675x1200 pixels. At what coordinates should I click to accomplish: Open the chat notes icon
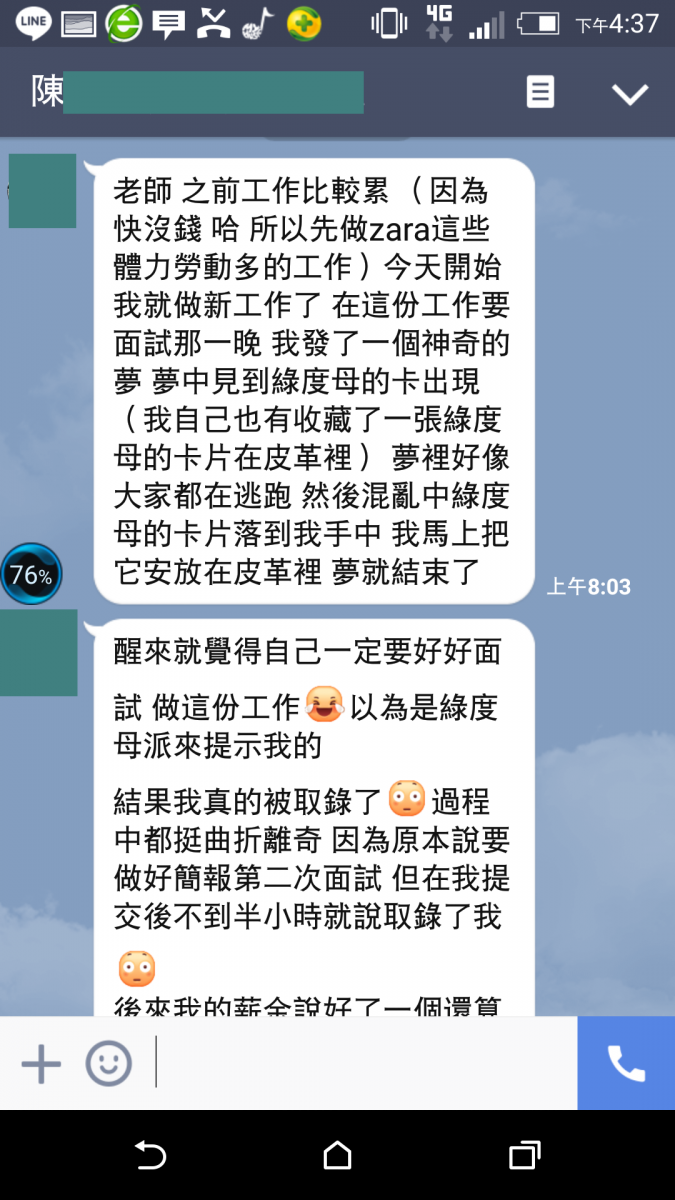(540, 93)
